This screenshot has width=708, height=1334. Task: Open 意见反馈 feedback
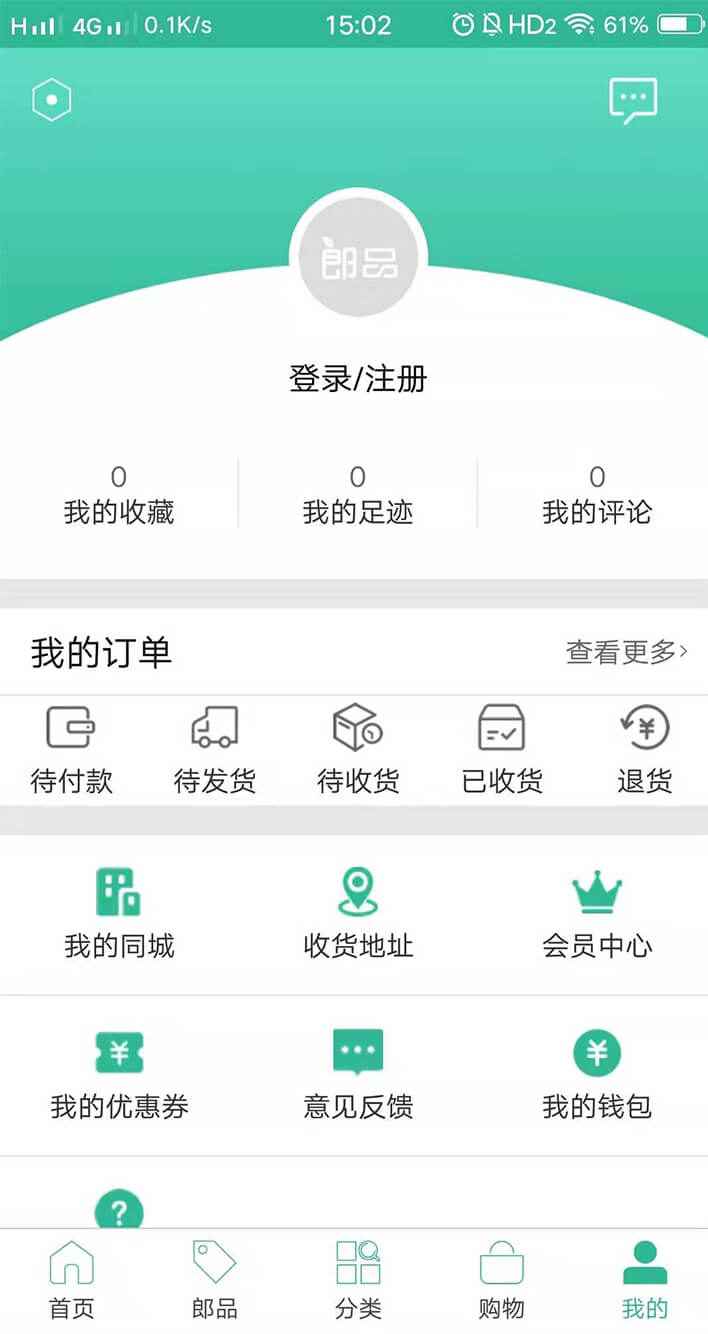[358, 1075]
